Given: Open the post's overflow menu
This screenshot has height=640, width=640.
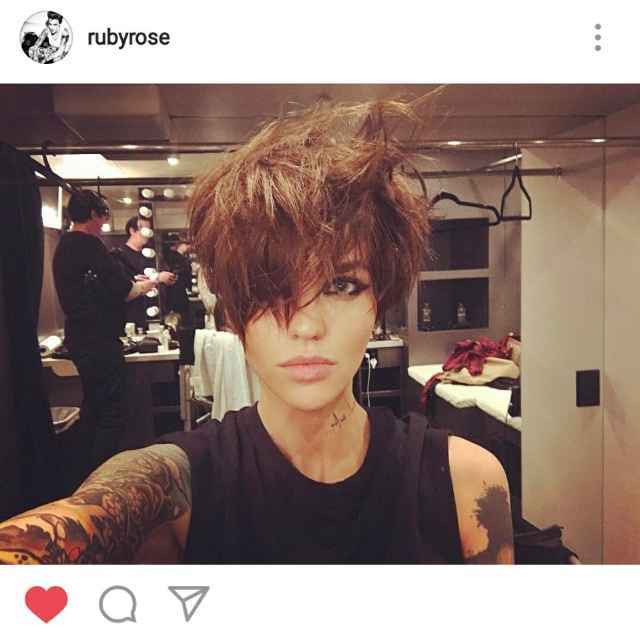Looking at the screenshot, I should coord(597,38).
